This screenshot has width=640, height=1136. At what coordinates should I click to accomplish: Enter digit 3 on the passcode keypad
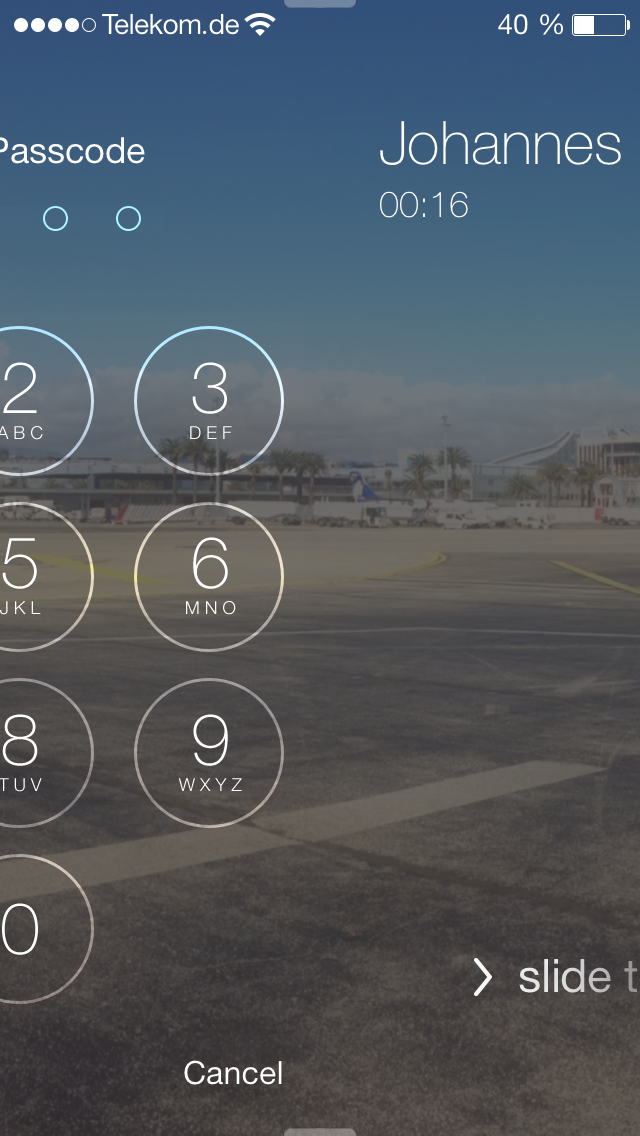209,401
